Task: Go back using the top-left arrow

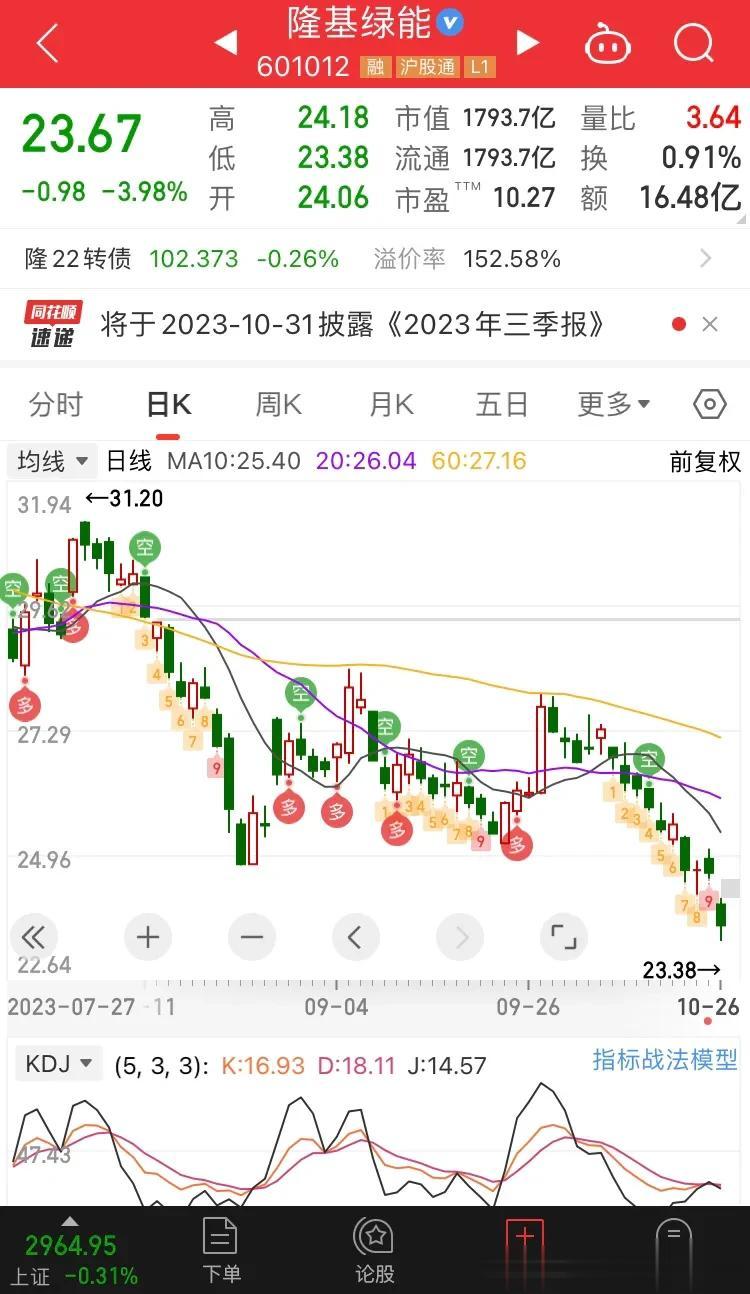Action: point(46,43)
